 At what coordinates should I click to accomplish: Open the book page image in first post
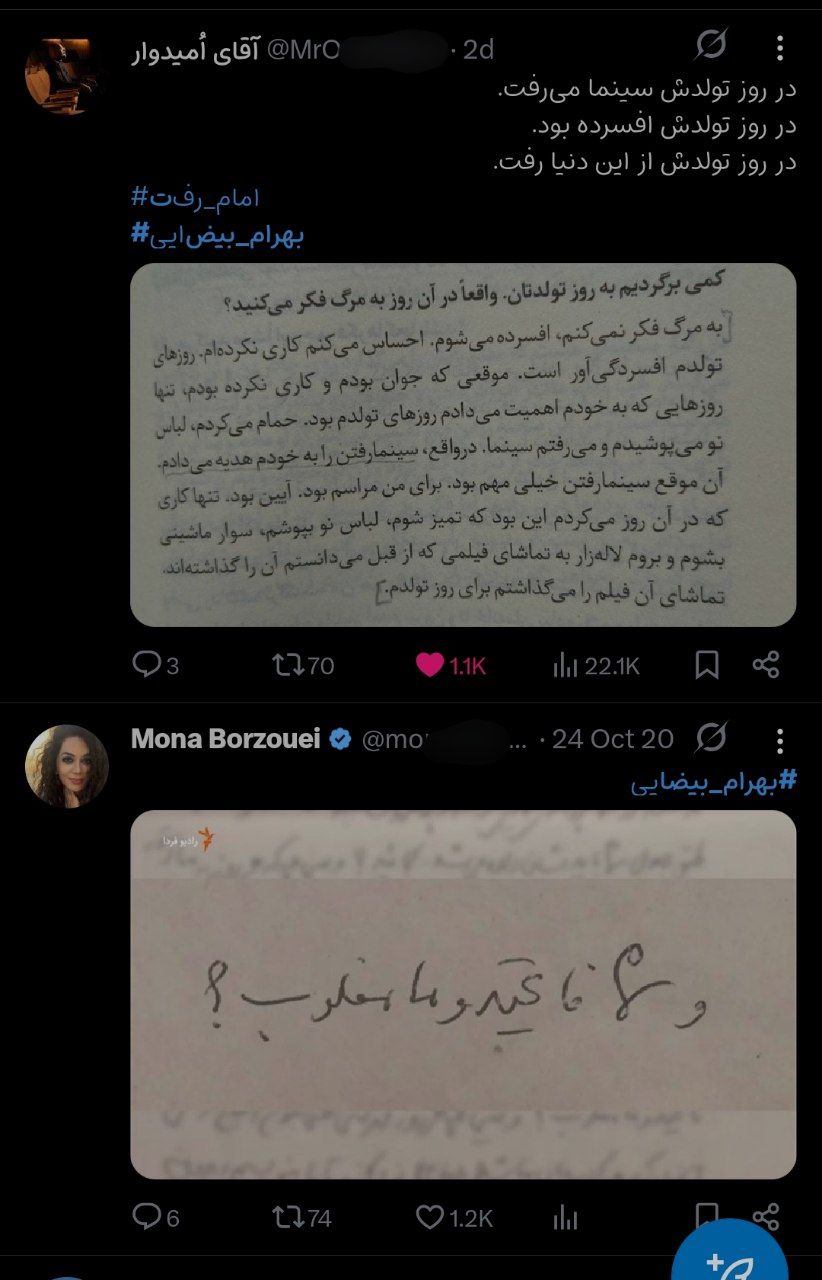(463, 445)
